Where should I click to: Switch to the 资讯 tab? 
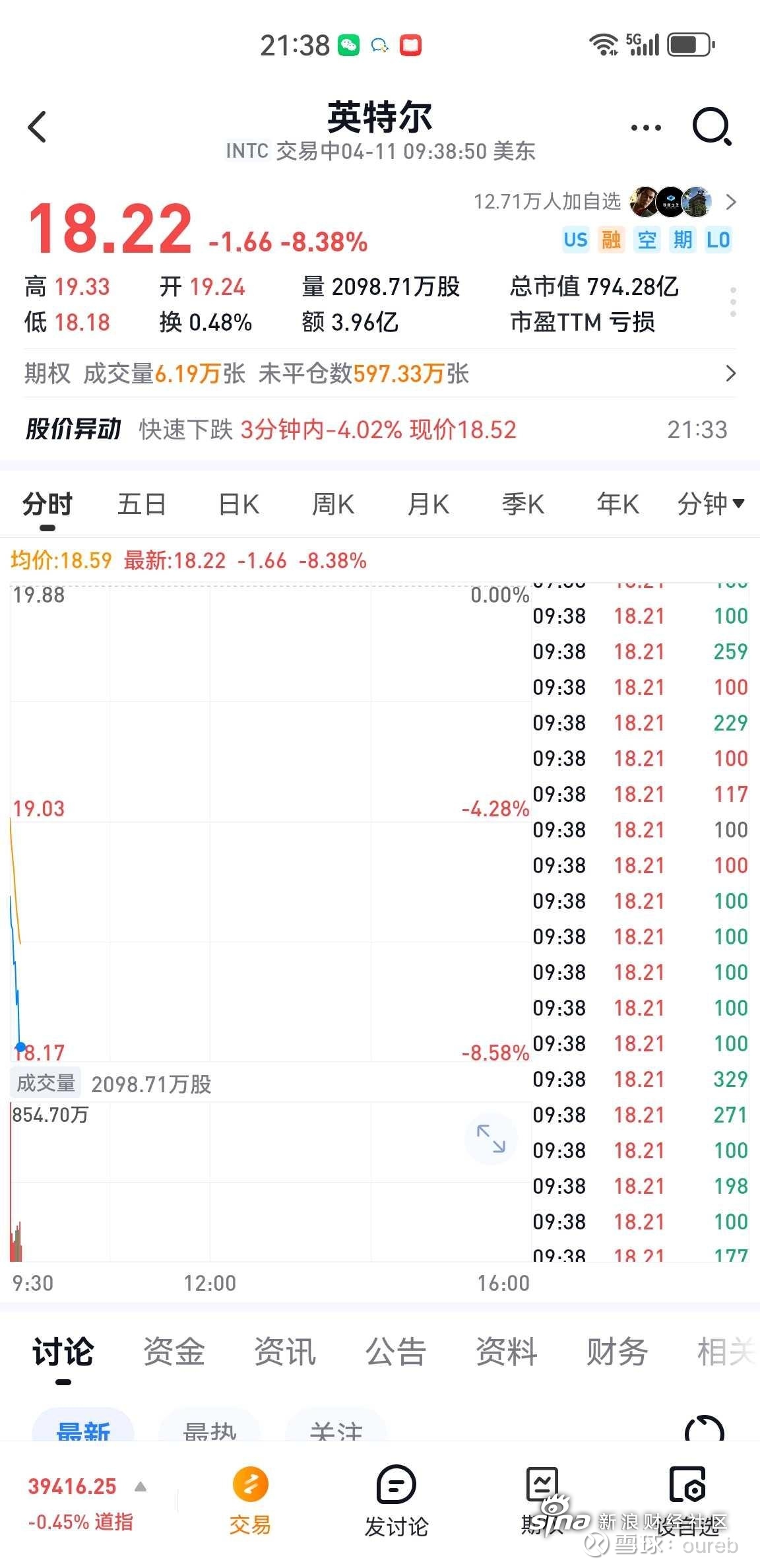pyautogui.click(x=285, y=1350)
